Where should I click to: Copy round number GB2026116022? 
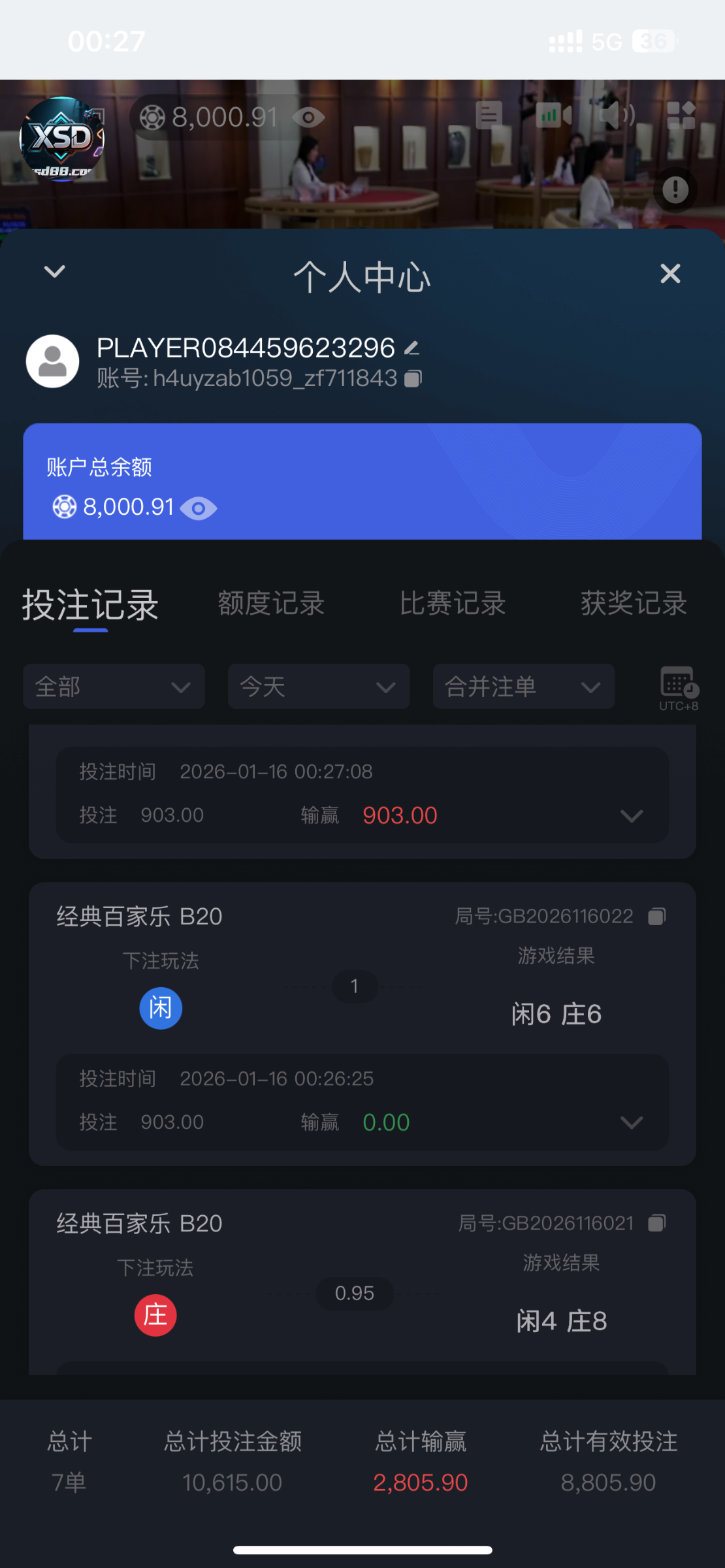click(x=656, y=917)
